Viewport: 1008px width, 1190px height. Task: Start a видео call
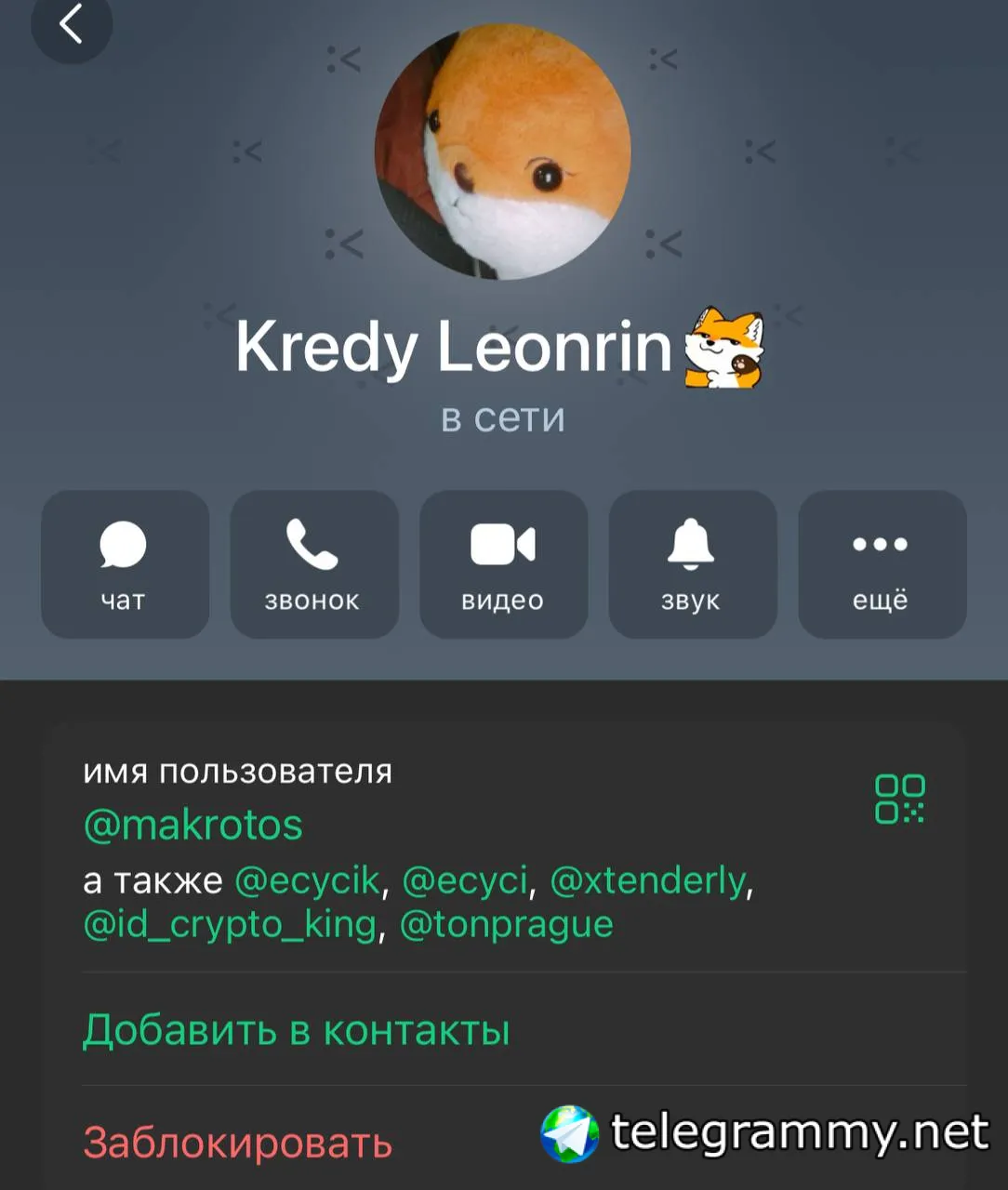tap(503, 564)
